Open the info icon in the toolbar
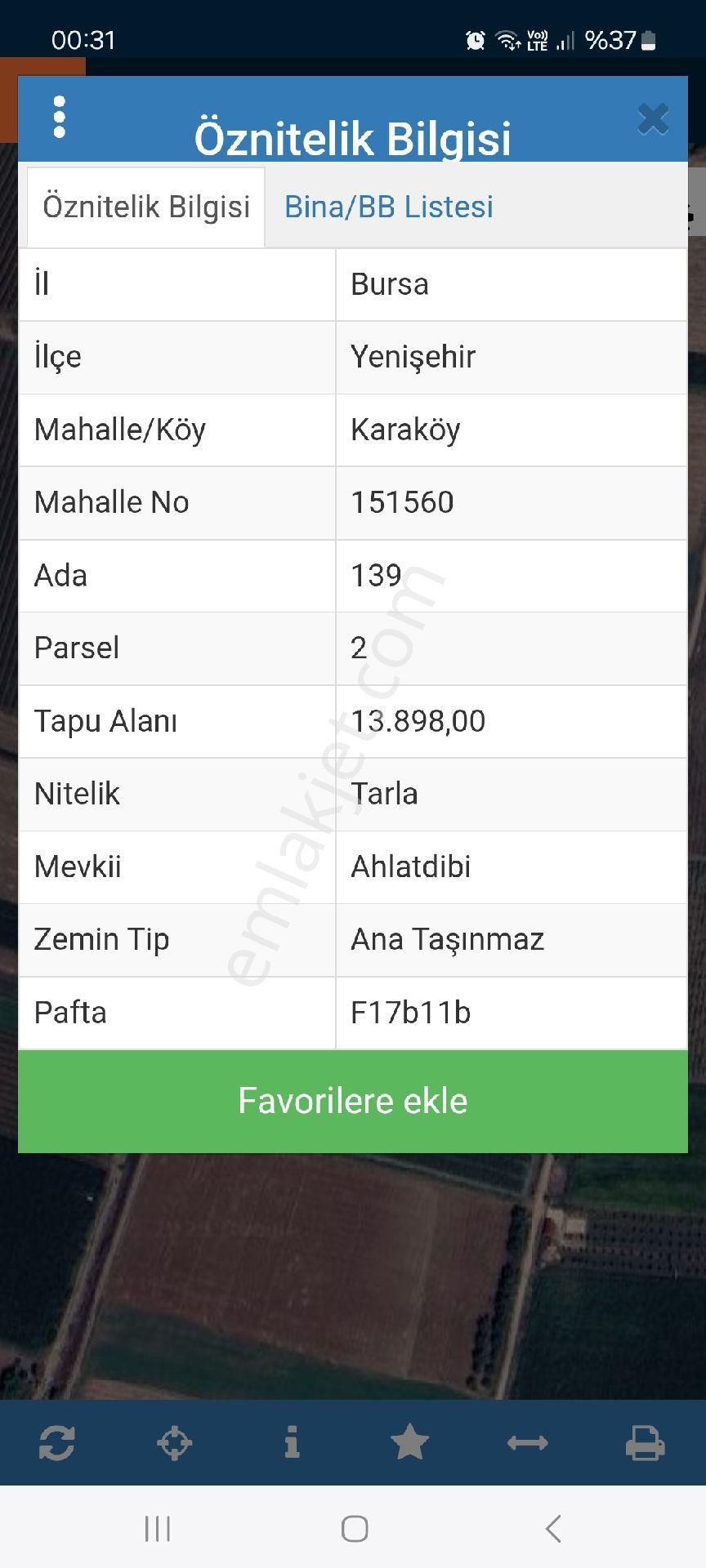706x1568 pixels. coord(292,1443)
